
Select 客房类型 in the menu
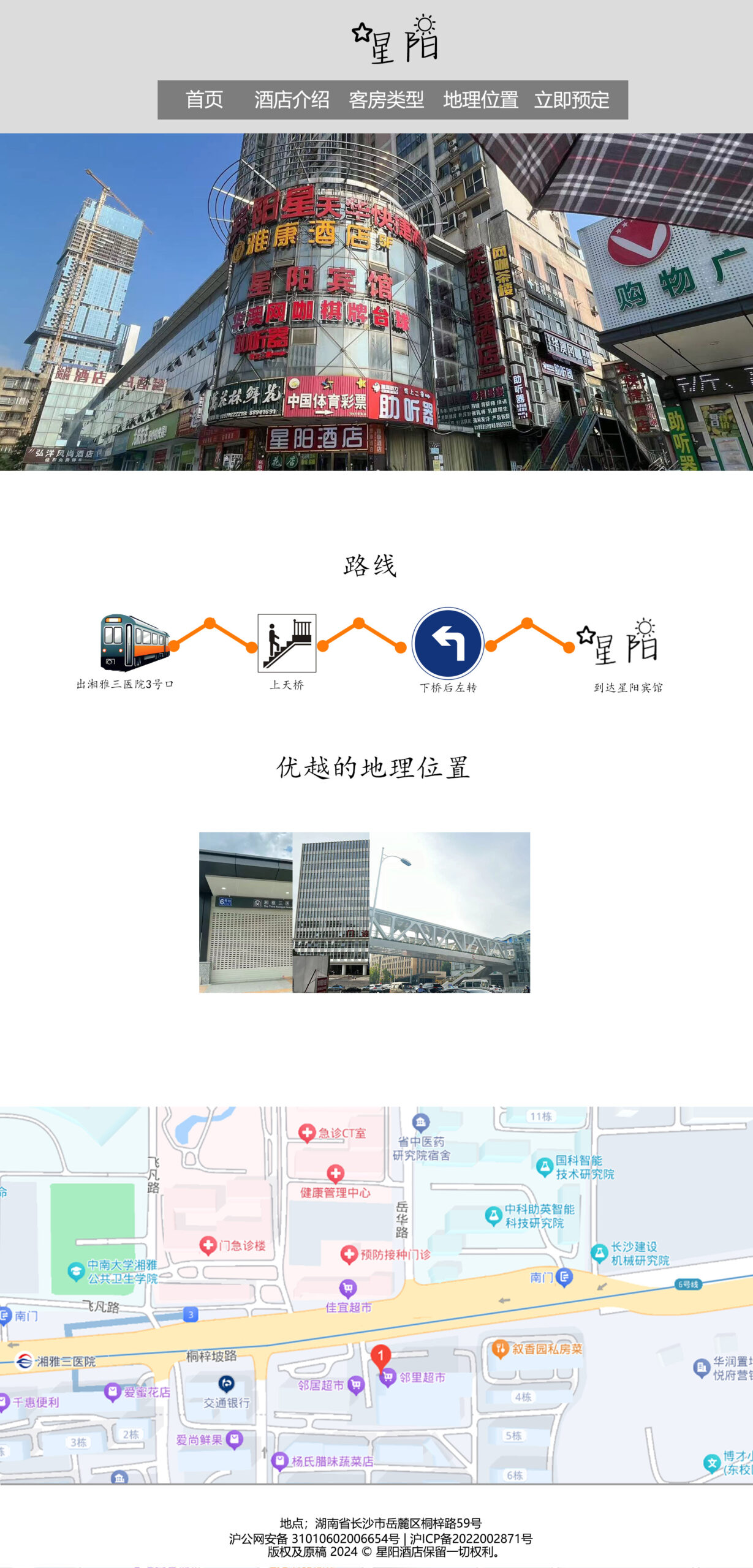tap(386, 100)
